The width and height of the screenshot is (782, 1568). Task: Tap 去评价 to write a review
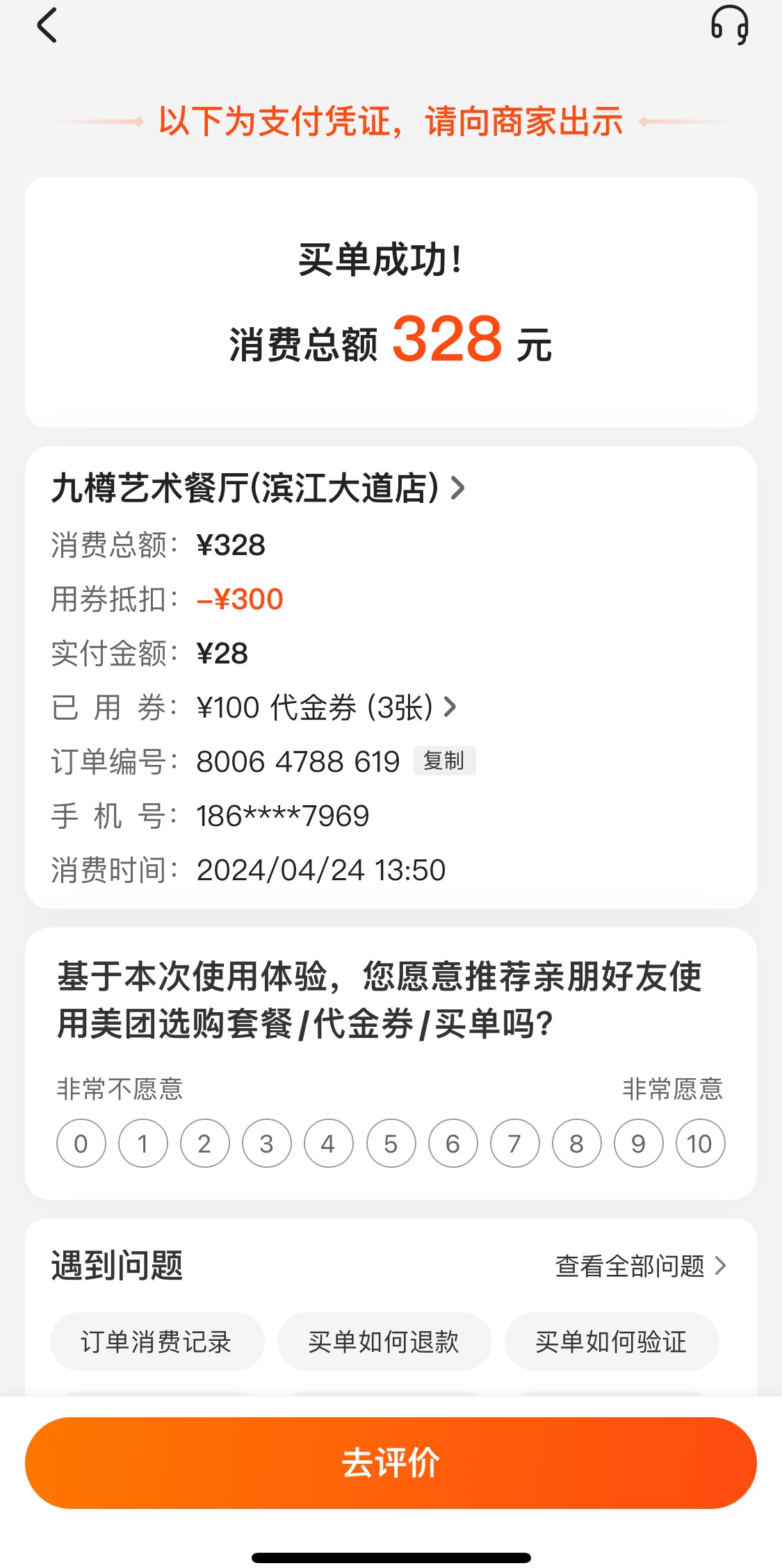tap(391, 1462)
